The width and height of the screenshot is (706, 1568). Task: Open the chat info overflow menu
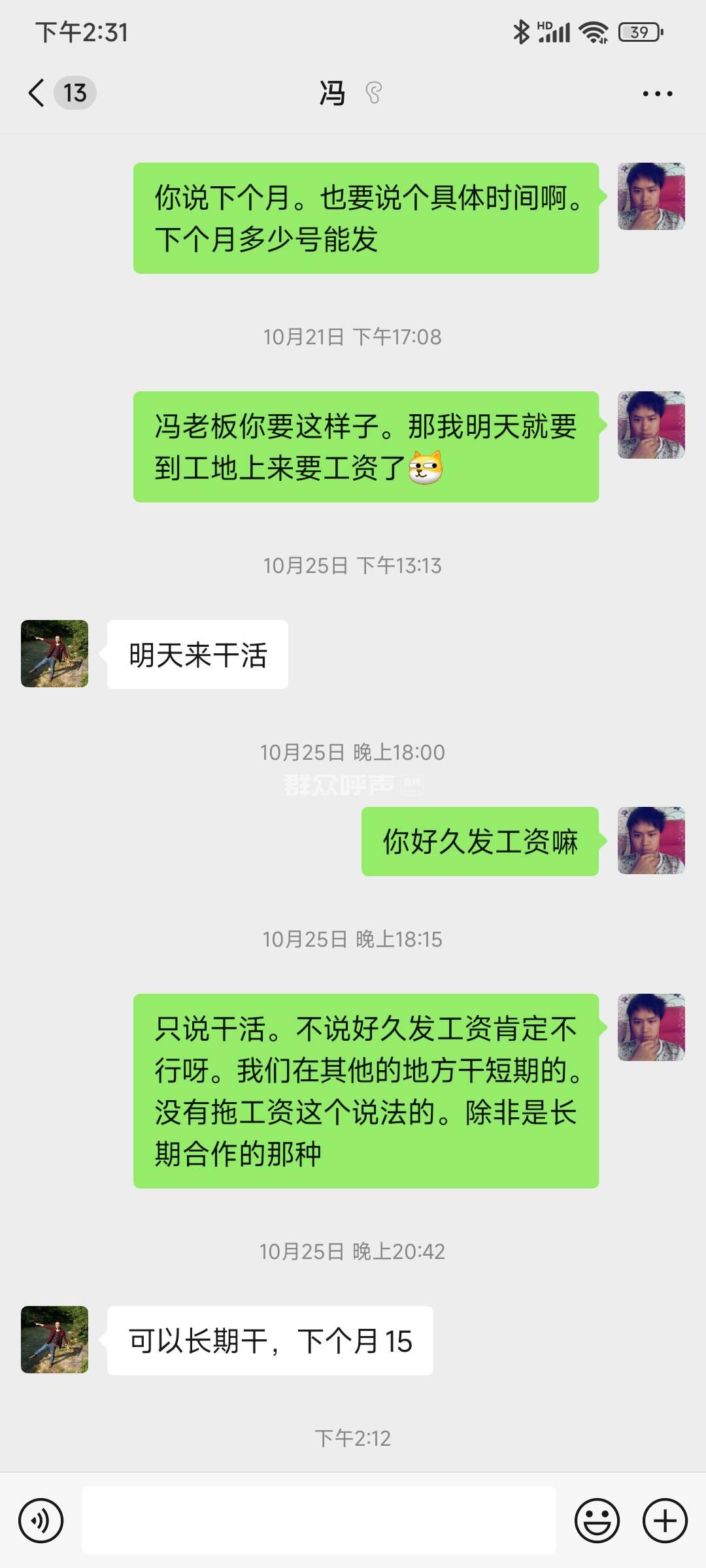(x=657, y=93)
